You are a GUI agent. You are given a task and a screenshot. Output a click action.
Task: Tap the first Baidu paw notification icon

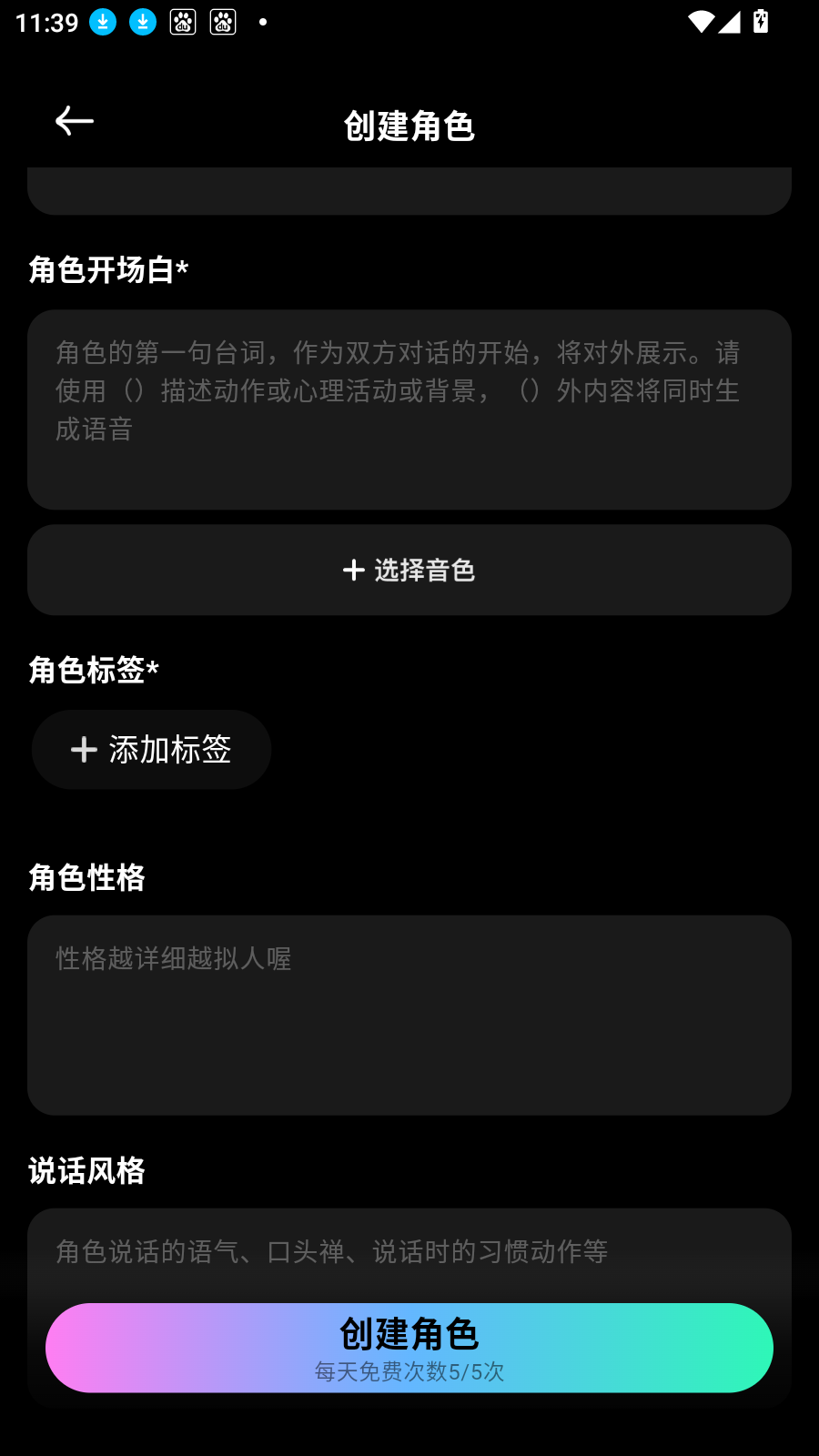pyautogui.click(x=182, y=21)
